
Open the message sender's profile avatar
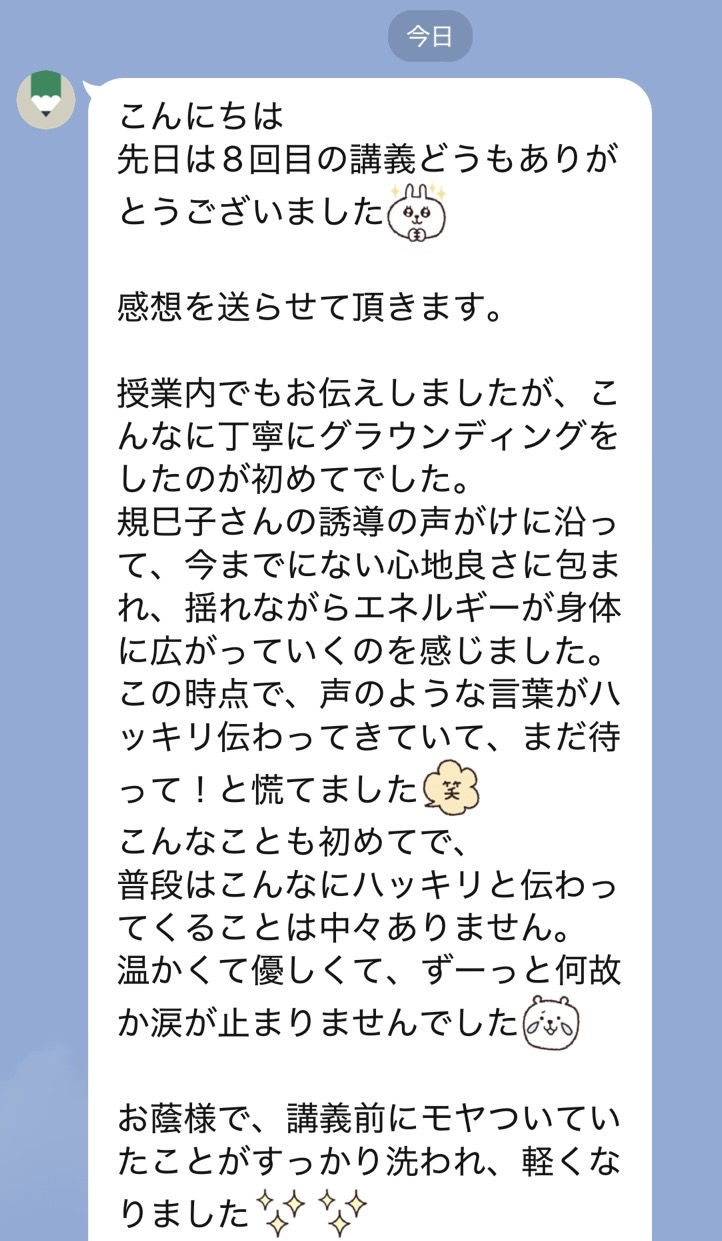point(46,100)
